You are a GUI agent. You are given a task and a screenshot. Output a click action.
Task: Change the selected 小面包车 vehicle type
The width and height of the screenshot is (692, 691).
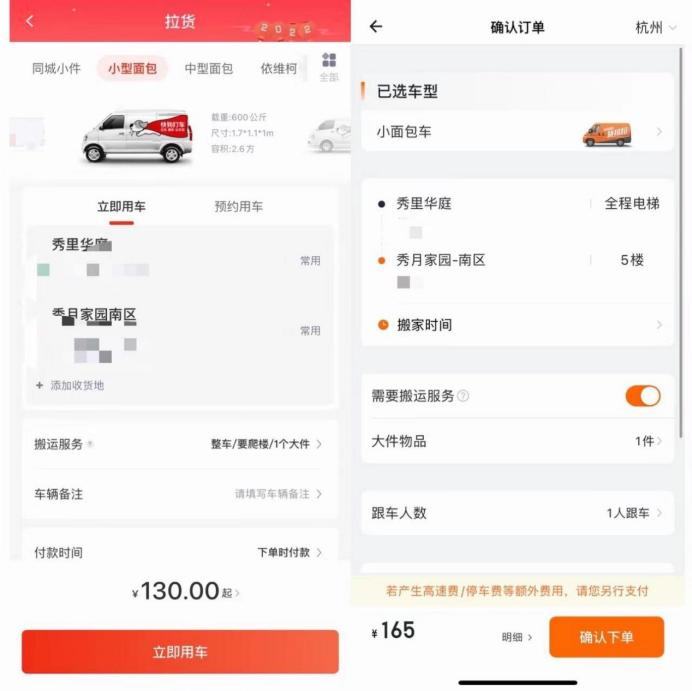point(517,131)
